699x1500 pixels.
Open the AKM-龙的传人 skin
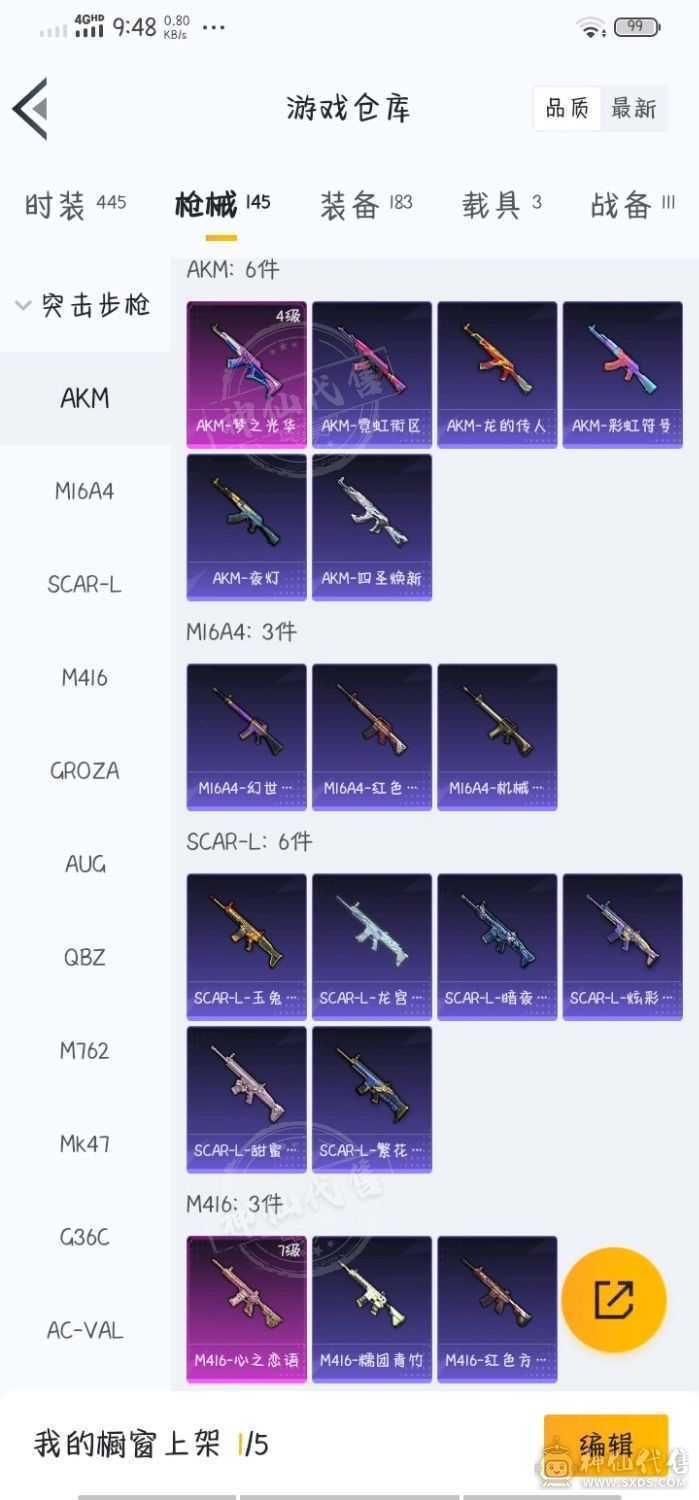(497, 375)
